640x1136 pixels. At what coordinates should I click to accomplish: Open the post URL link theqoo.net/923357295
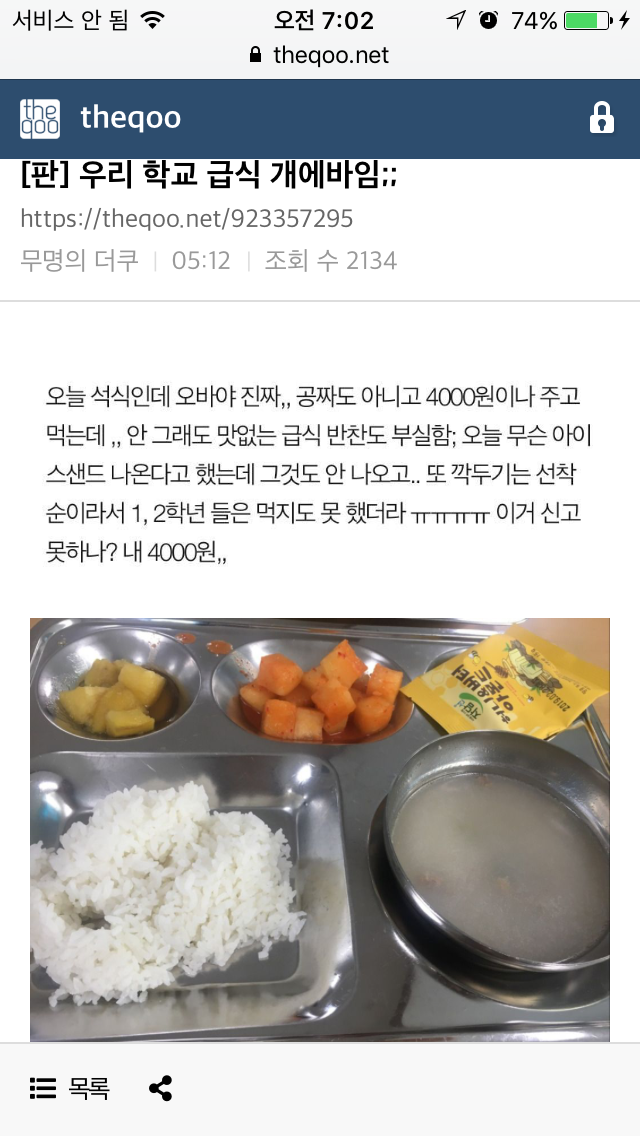(x=186, y=218)
